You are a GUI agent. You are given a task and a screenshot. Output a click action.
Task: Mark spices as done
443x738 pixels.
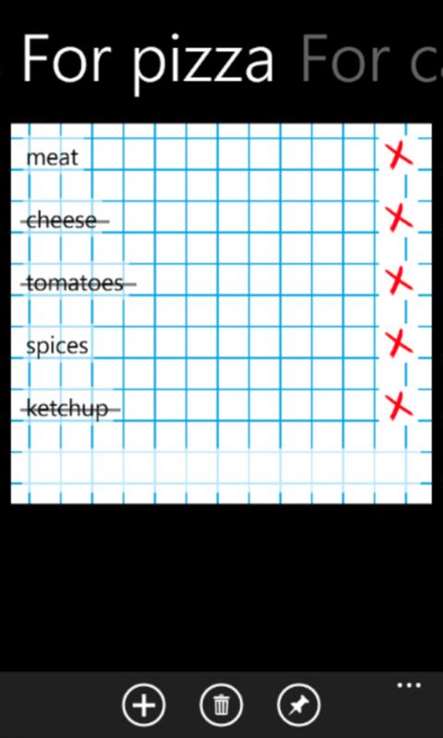[57, 347]
